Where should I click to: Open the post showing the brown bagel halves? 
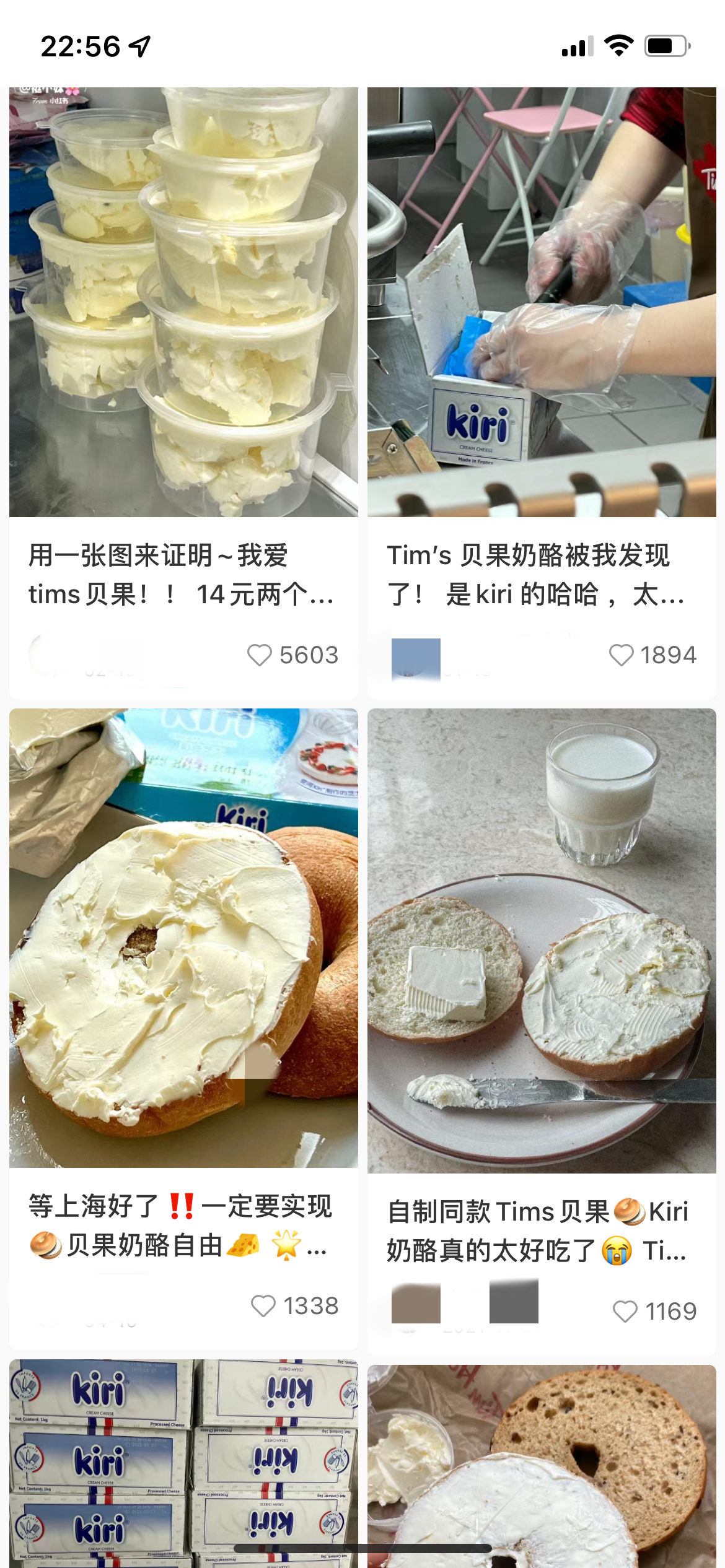click(x=542, y=1465)
